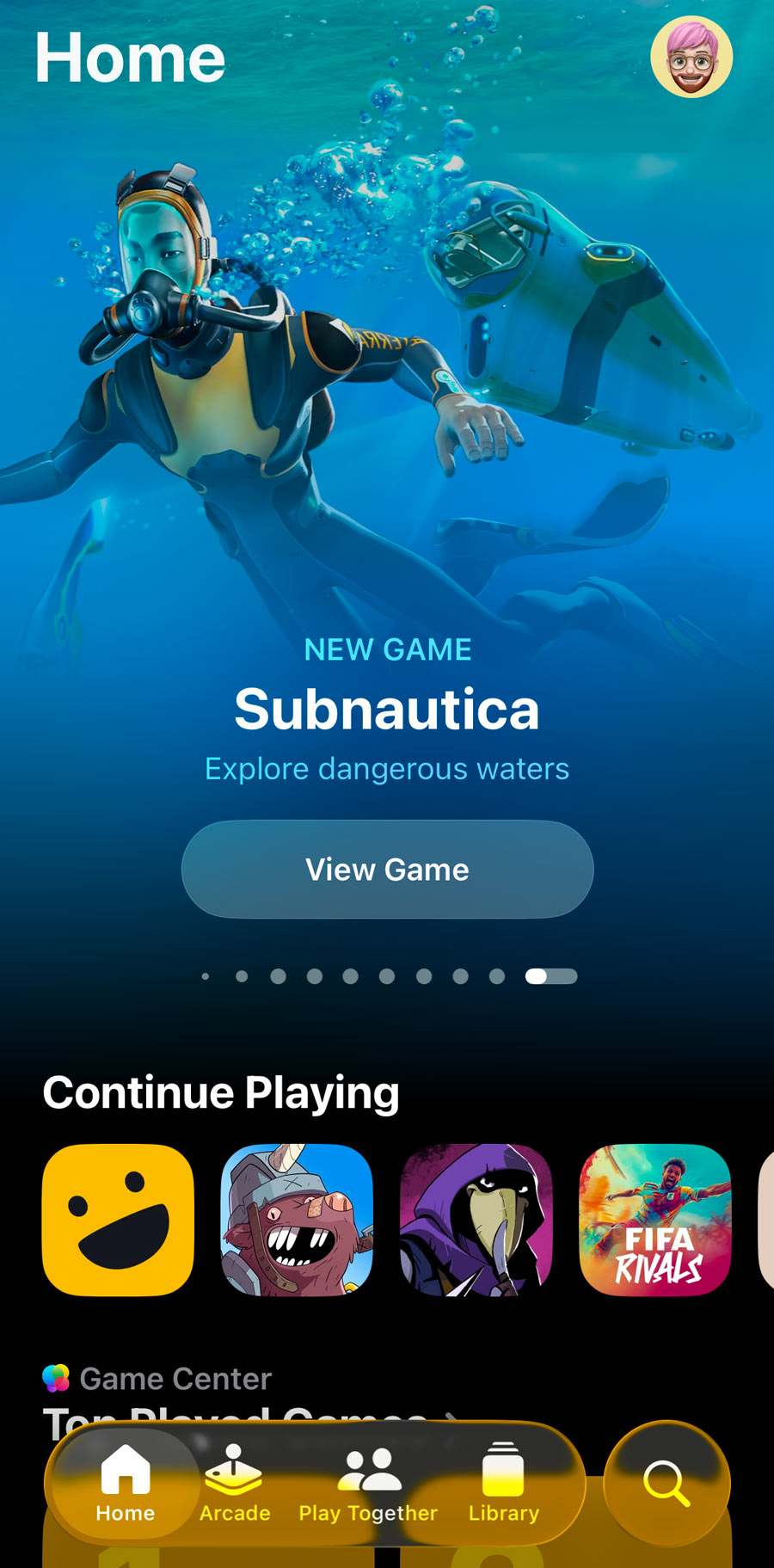Open the profile avatar
Viewport: 774px width, 1568px height.
click(691, 57)
